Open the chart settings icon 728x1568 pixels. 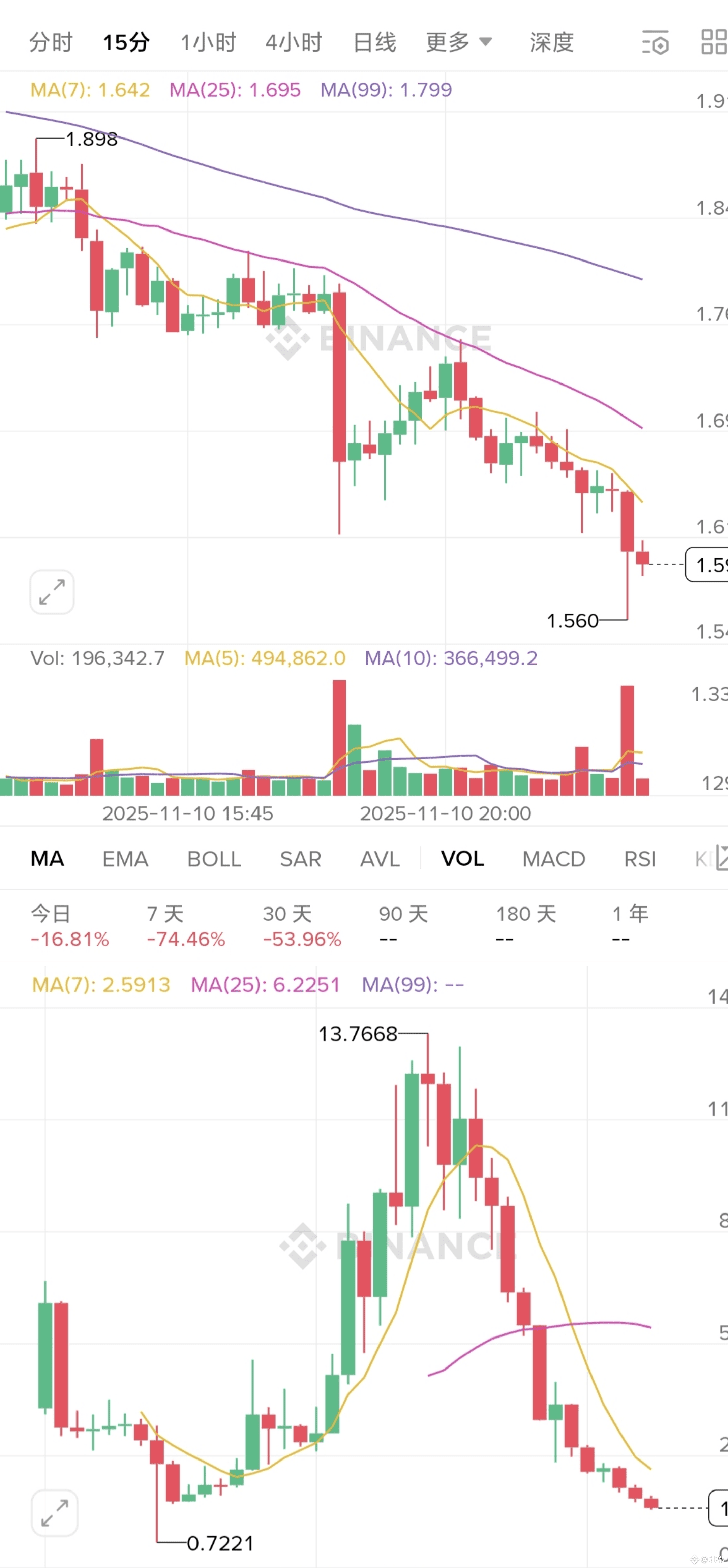click(x=656, y=42)
